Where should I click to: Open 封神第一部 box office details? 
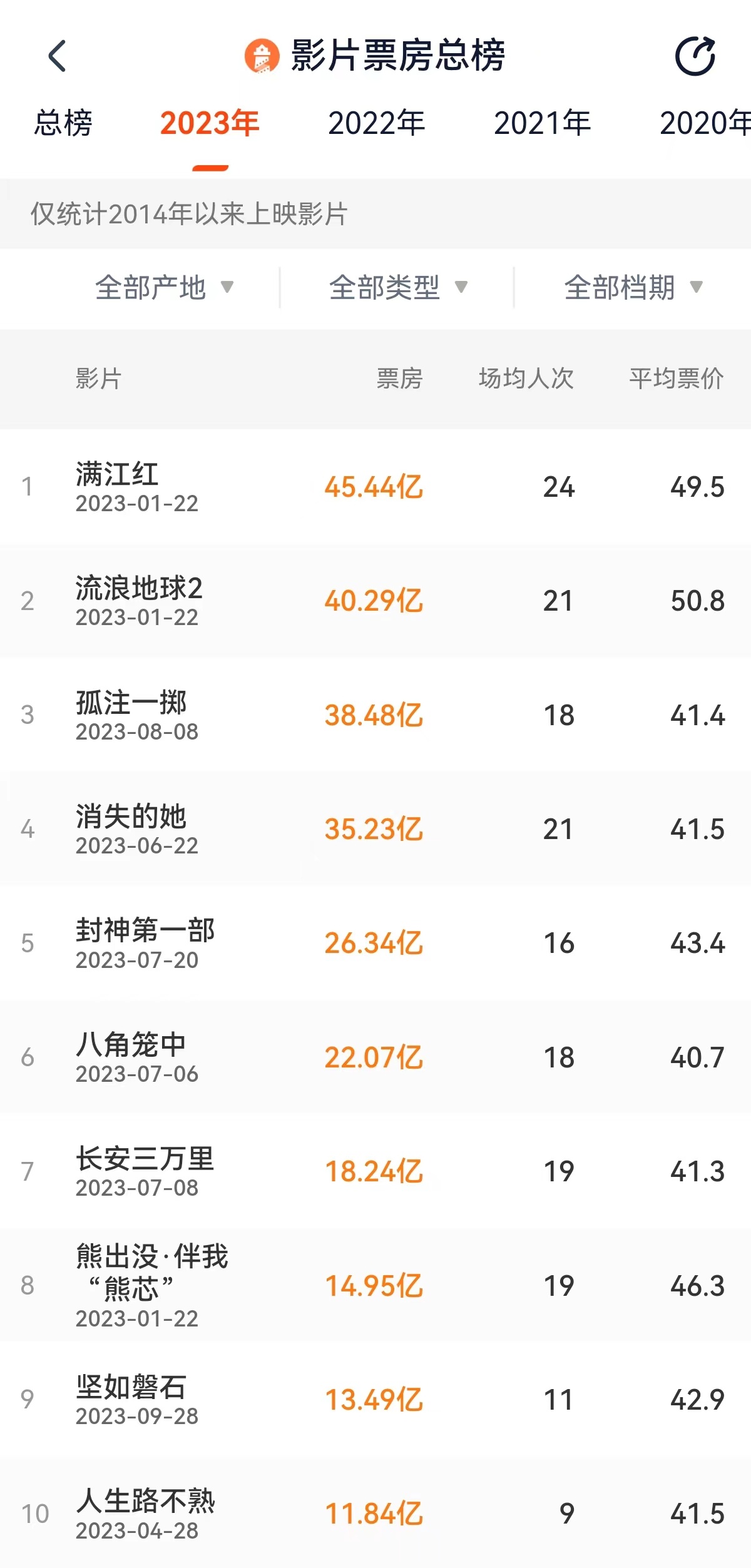click(x=375, y=943)
